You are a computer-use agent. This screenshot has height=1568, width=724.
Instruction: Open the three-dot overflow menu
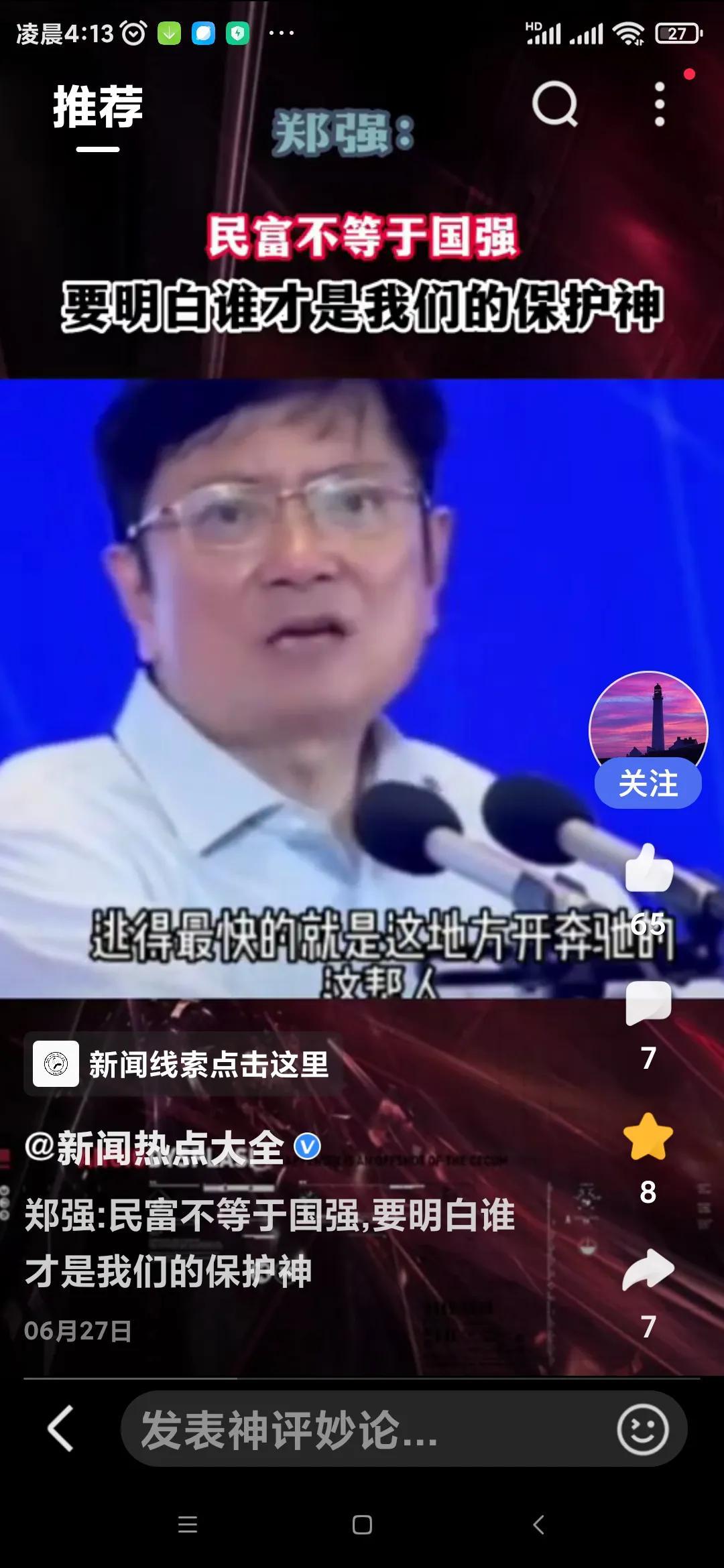coord(660,105)
